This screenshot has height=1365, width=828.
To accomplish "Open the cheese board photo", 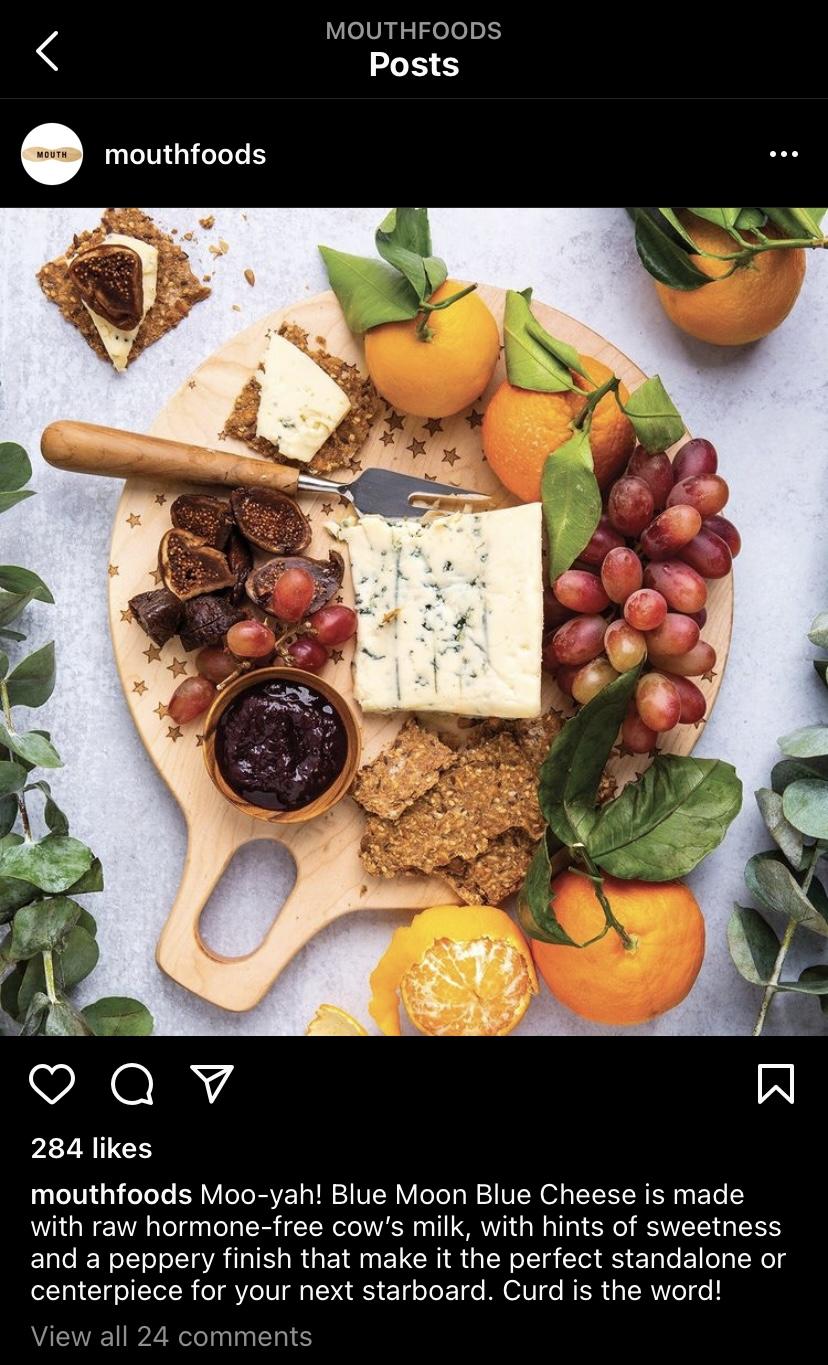I will pyautogui.click(x=414, y=620).
